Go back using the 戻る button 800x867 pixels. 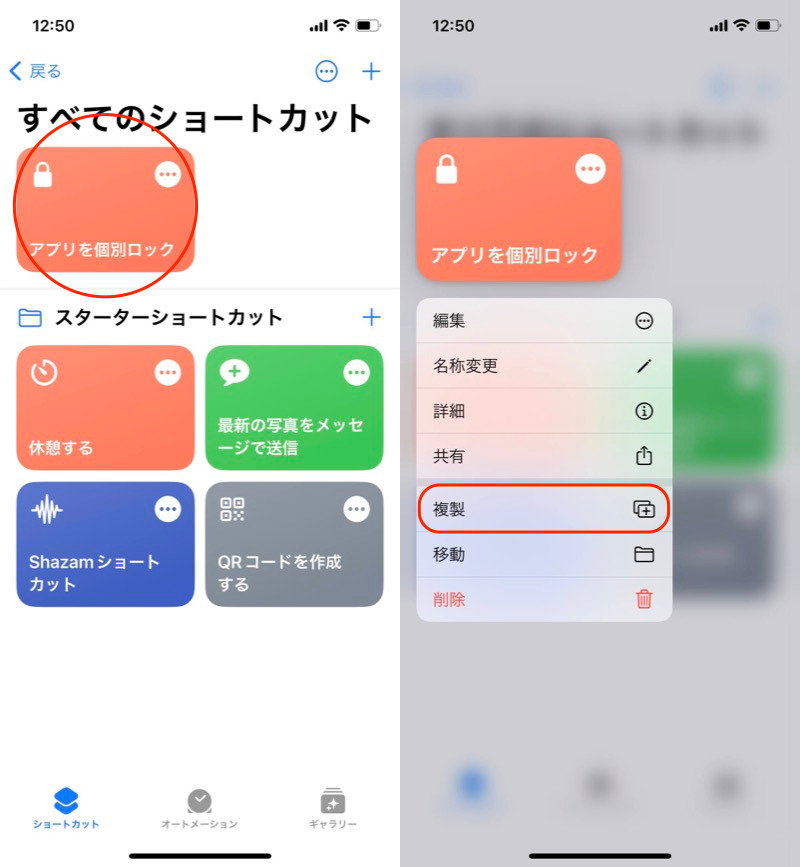point(36,71)
